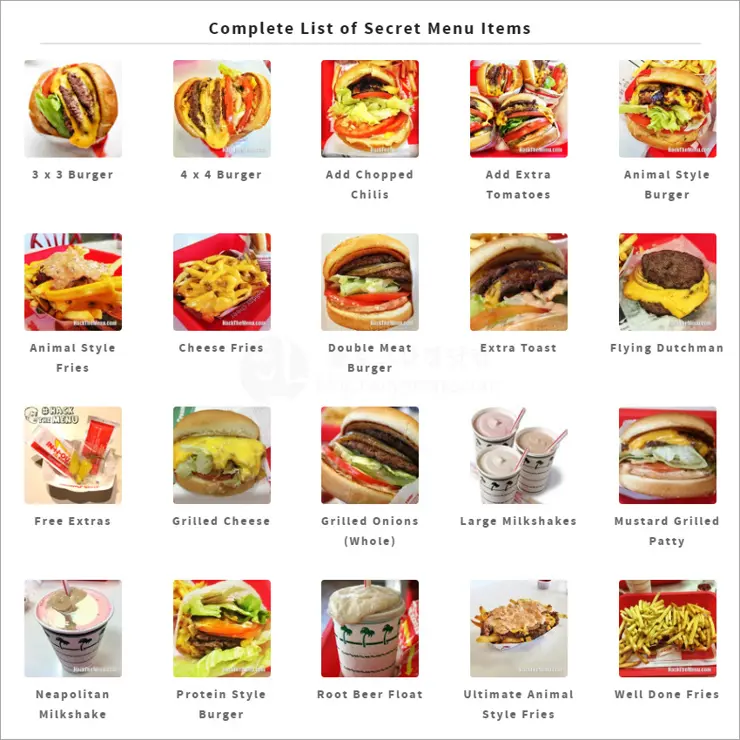Viewport: 740px width, 740px height.
Task: View the Flying Dutchman item
Action: pos(667,282)
